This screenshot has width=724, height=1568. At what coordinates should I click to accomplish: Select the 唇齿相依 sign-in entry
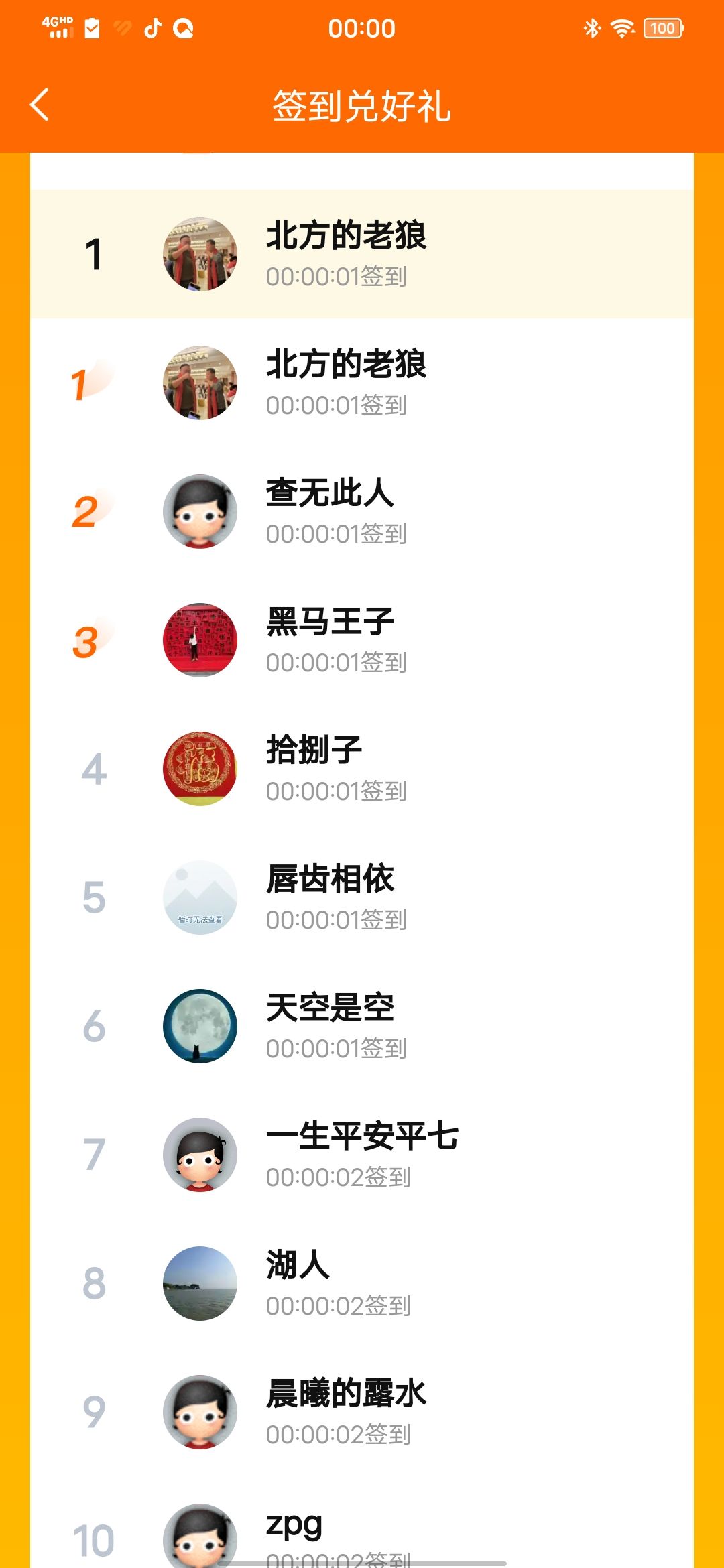[x=362, y=897]
